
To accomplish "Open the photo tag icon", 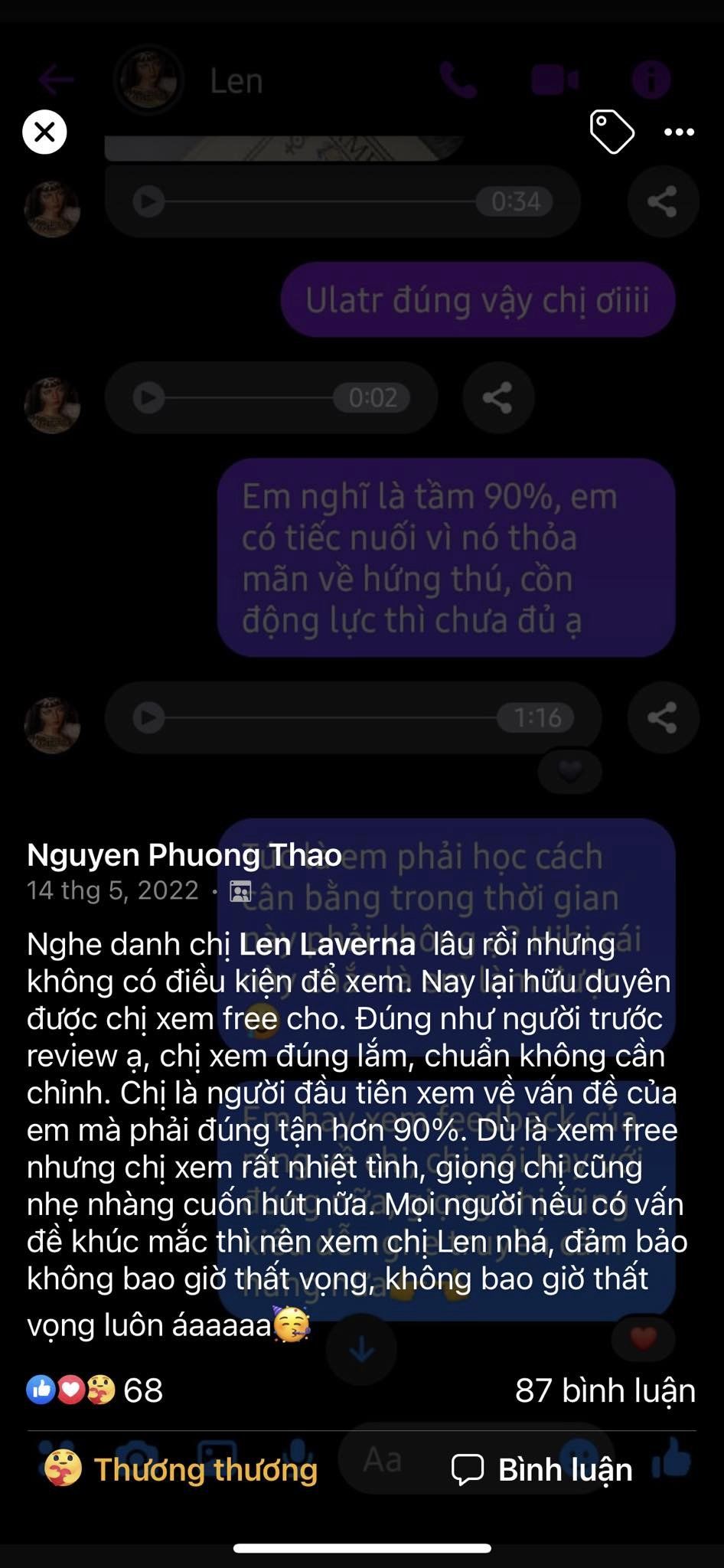I will 611,132.
